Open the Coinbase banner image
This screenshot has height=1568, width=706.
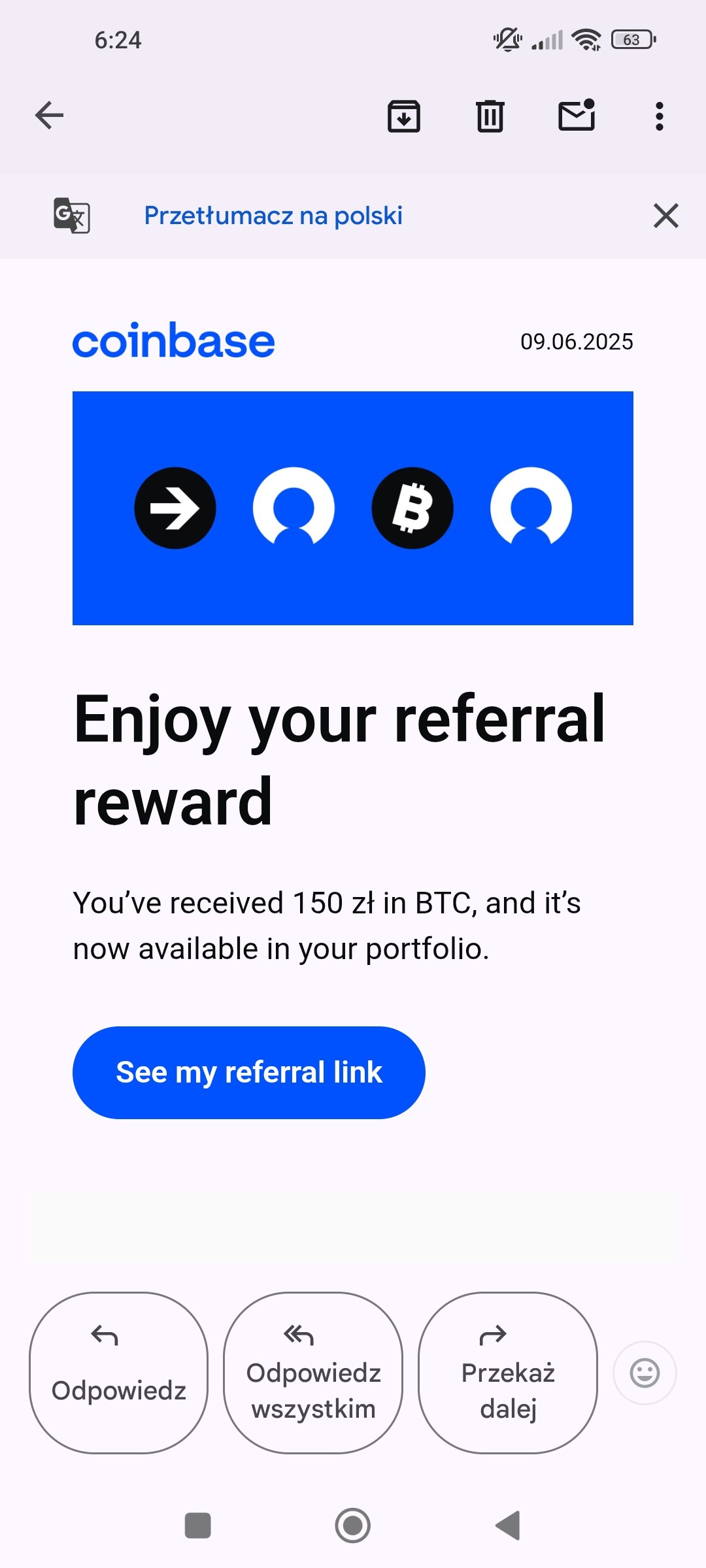pyautogui.click(x=353, y=508)
